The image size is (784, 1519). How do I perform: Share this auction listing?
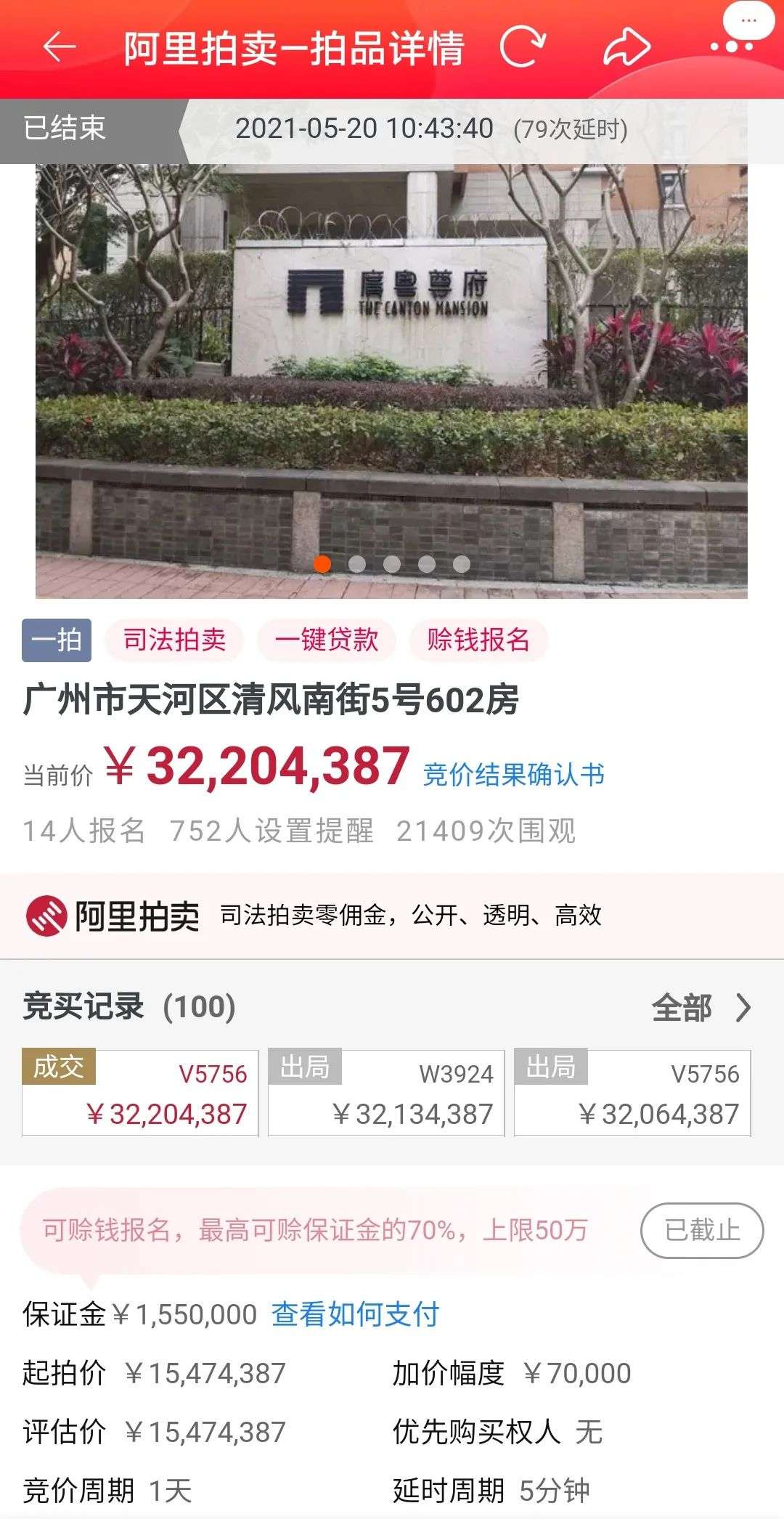pyautogui.click(x=626, y=47)
